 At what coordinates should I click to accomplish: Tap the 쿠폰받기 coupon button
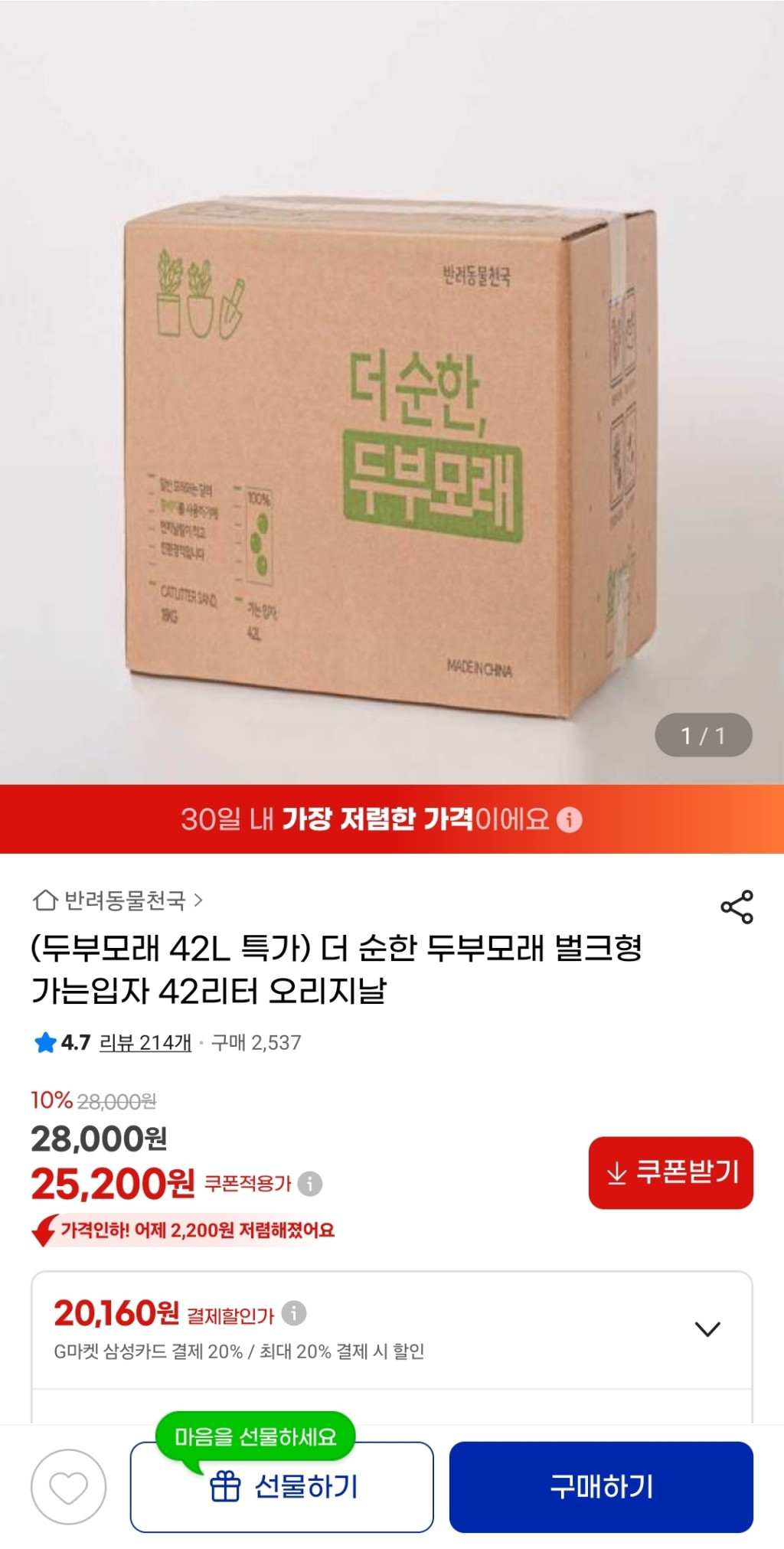(671, 1172)
